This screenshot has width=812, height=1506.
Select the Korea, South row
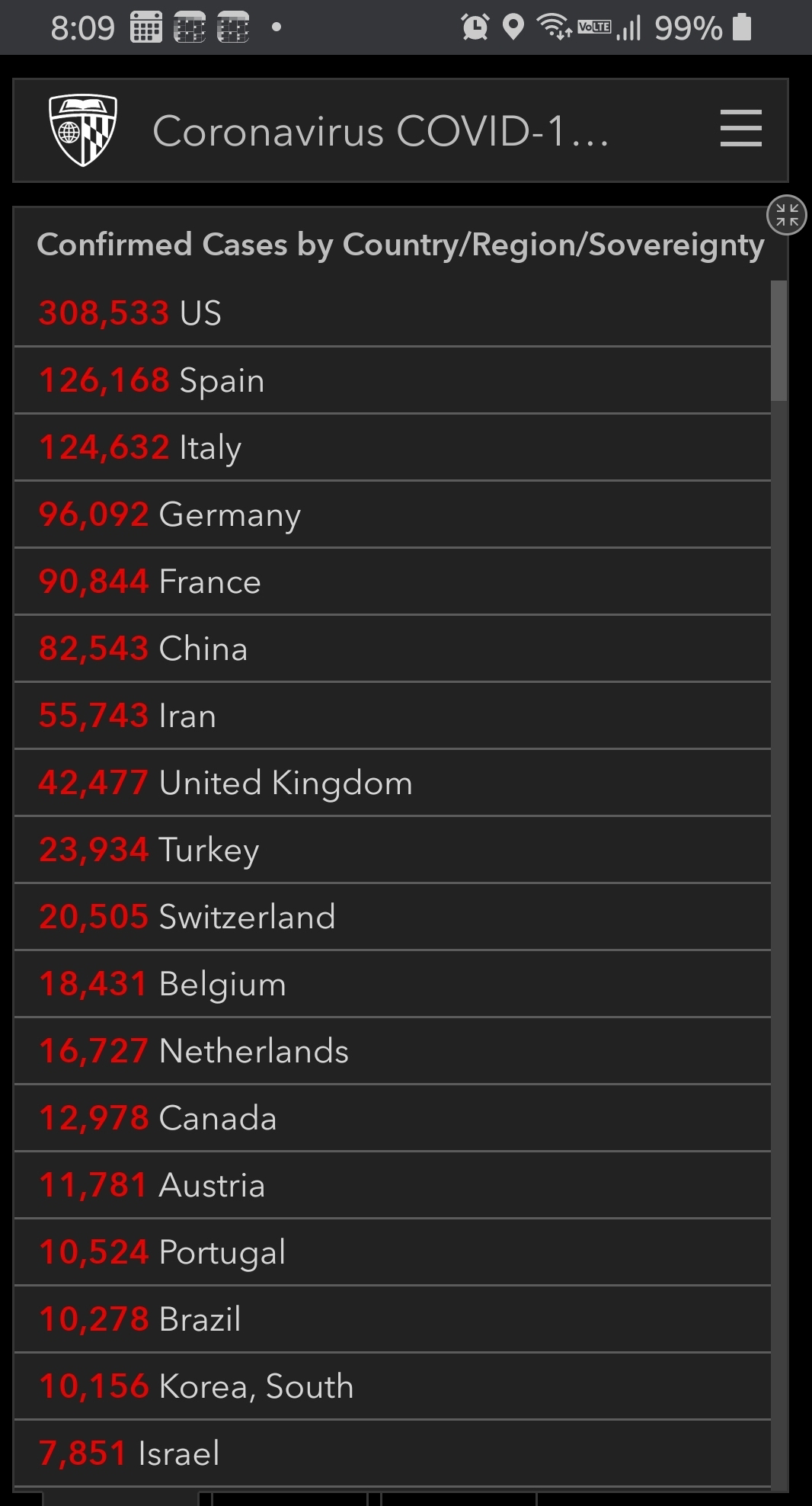point(392,1386)
